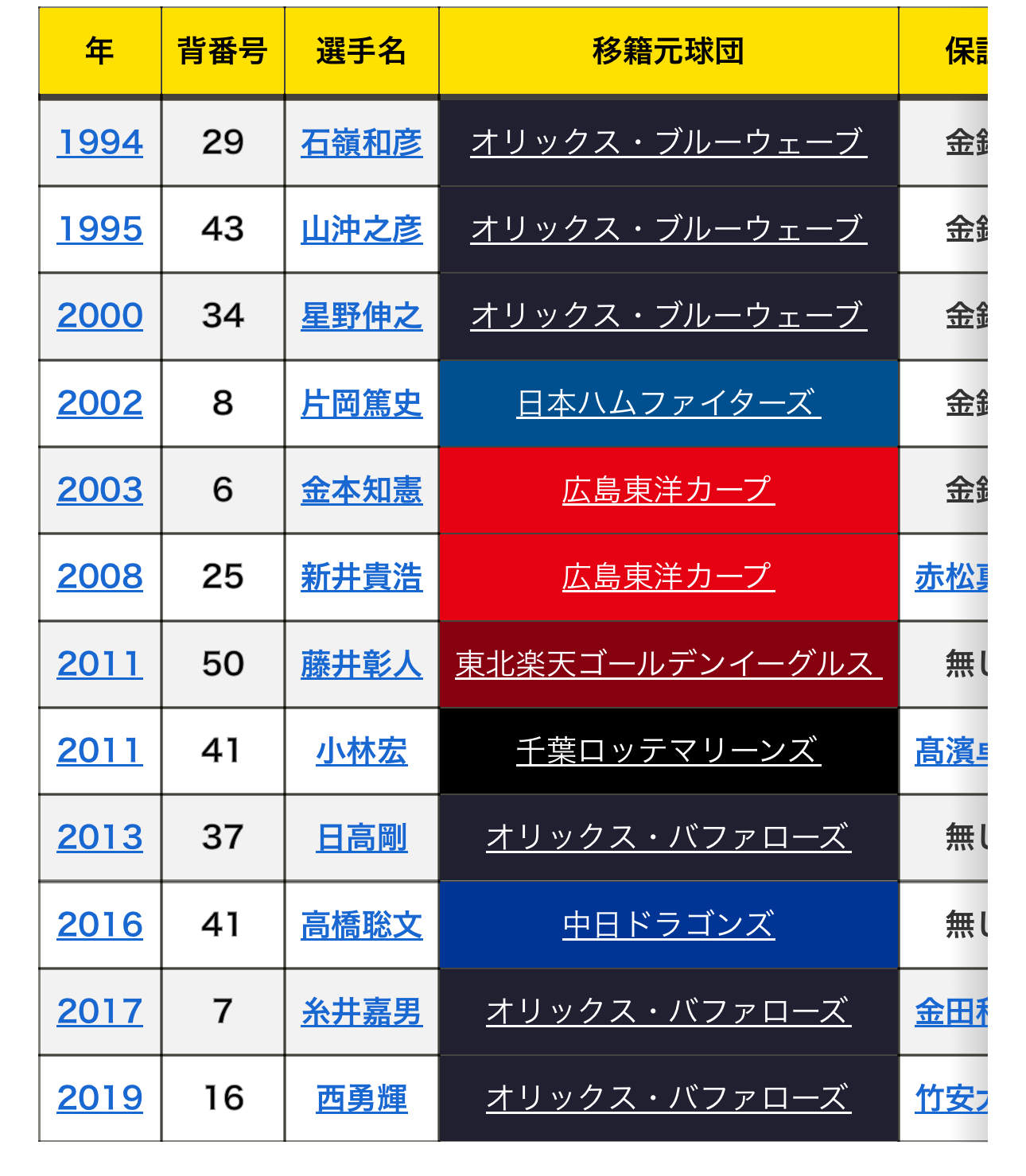The height and width of the screenshot is (1176, 1026).
Task: Open the 東北楽天ゴールデンイーグルス team link
Action: click(x=668, y=664)
